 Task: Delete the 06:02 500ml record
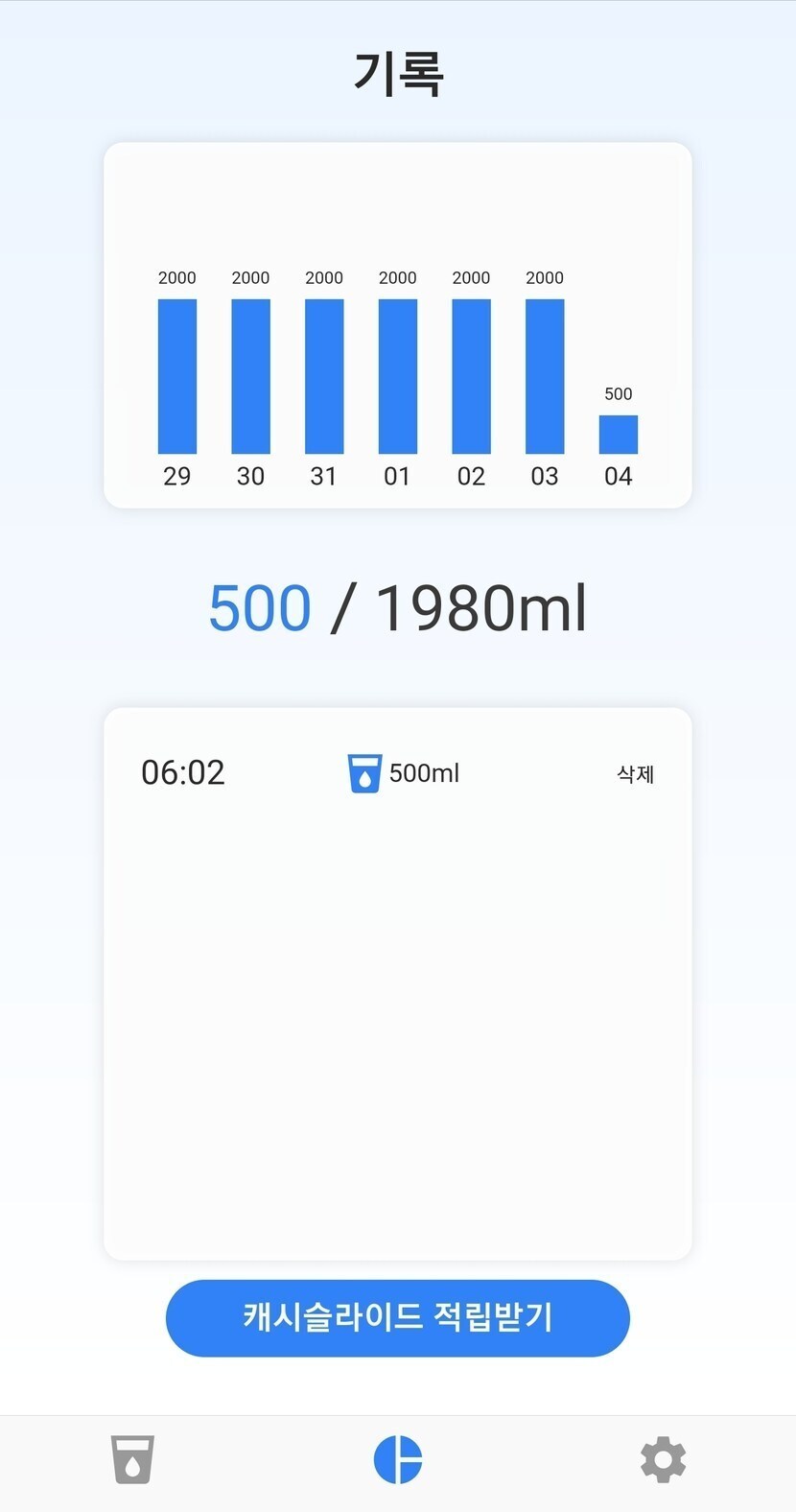(635, 773)
